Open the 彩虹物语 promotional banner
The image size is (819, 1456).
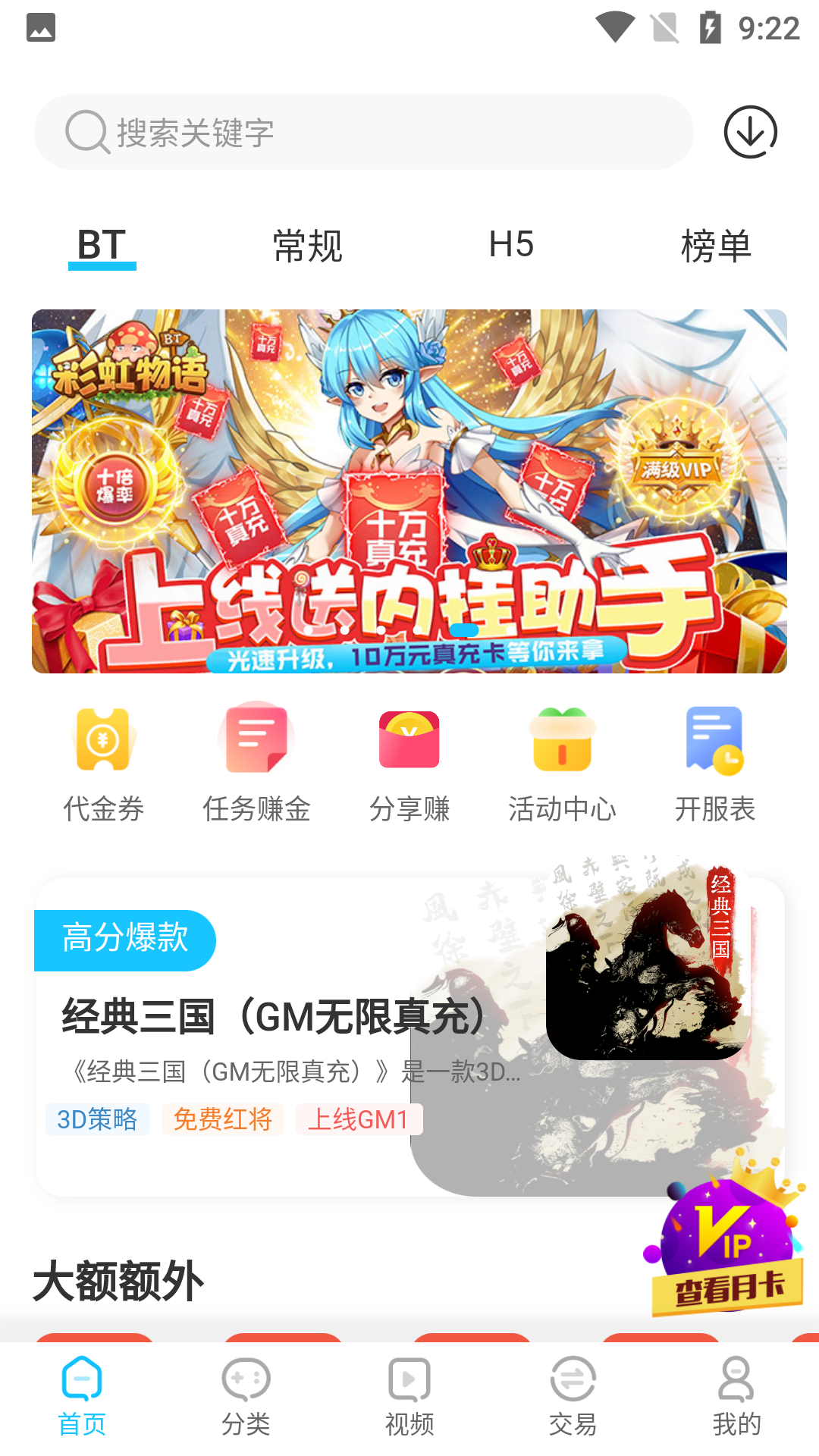coord(409,491)
